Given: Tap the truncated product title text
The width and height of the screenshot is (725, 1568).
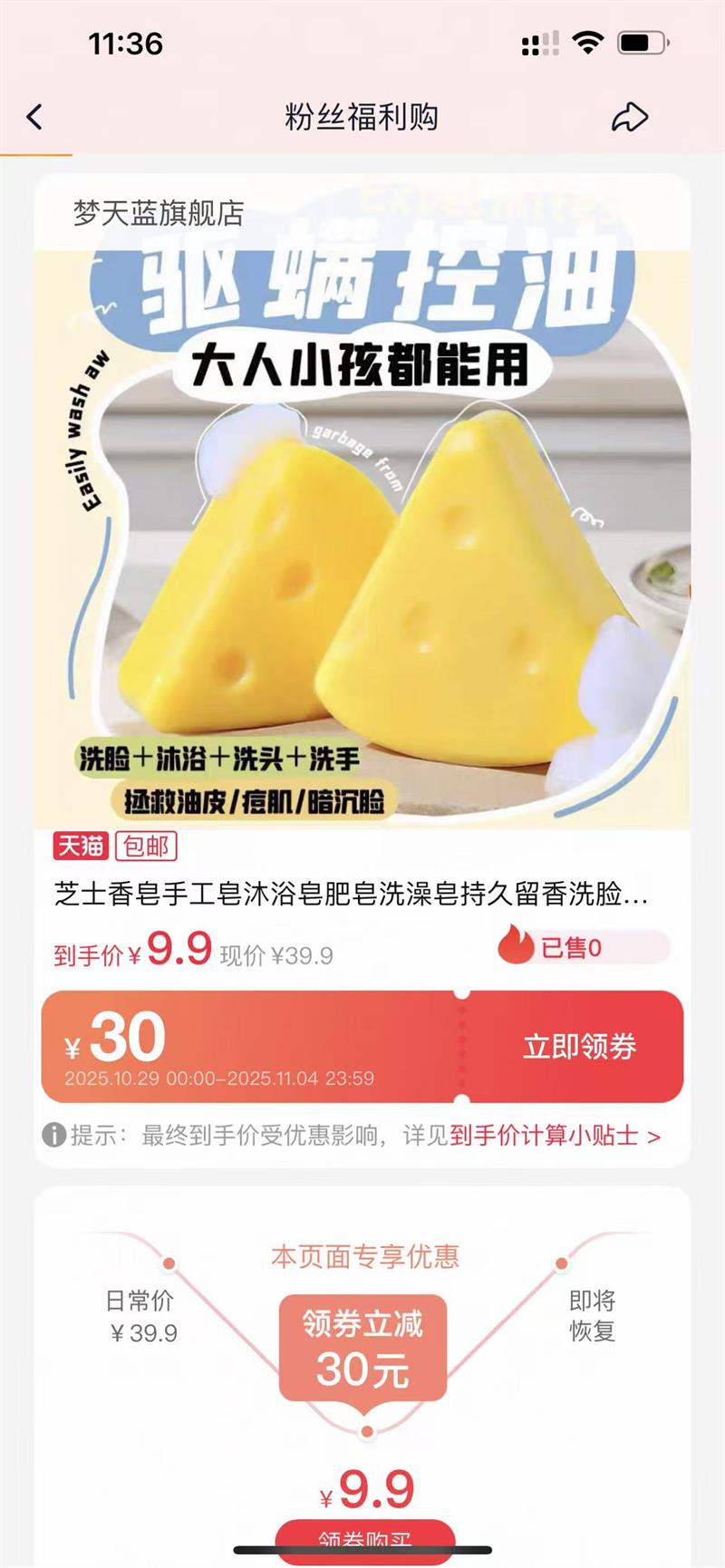Looking at the screenshot, I should (362, 894).
